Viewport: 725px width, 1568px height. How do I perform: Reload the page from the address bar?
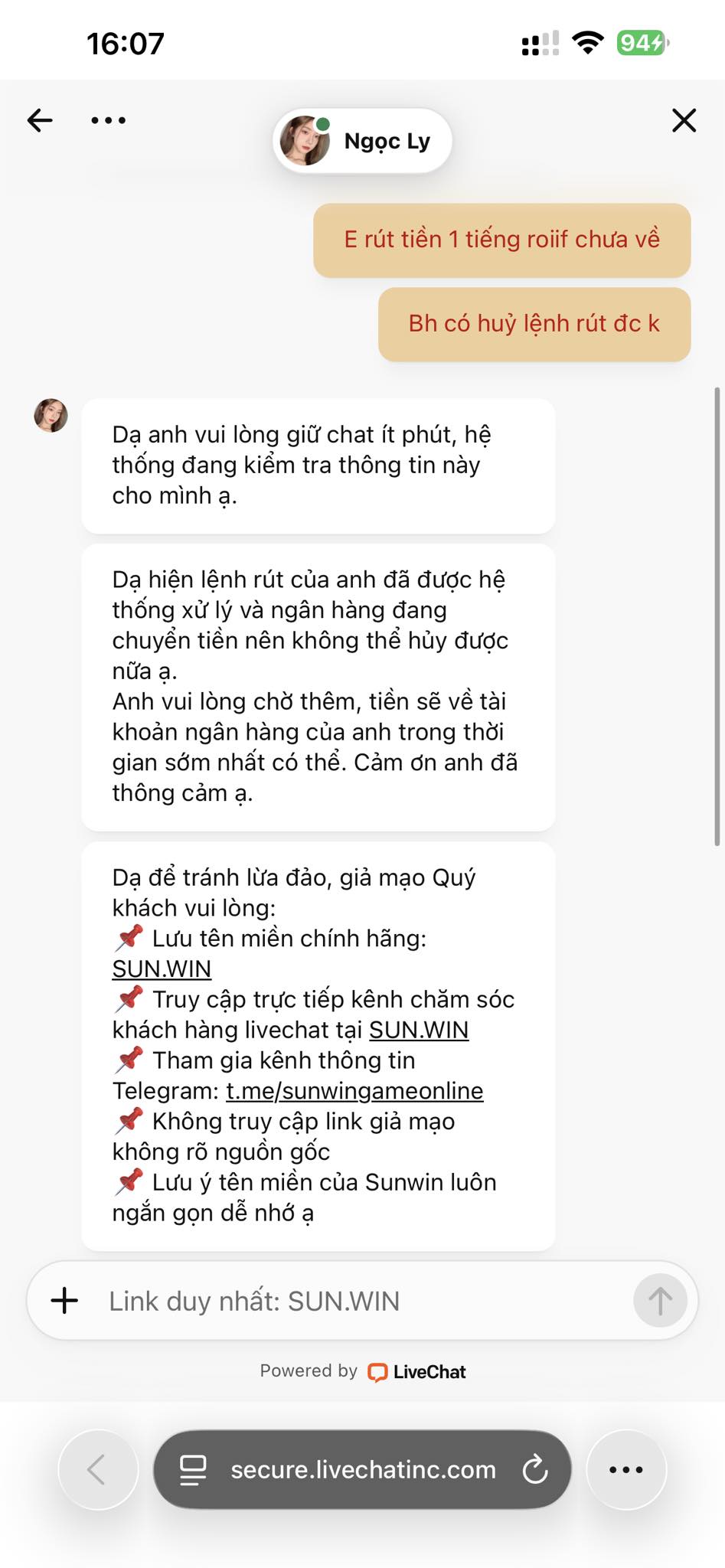click(535, 1469)
